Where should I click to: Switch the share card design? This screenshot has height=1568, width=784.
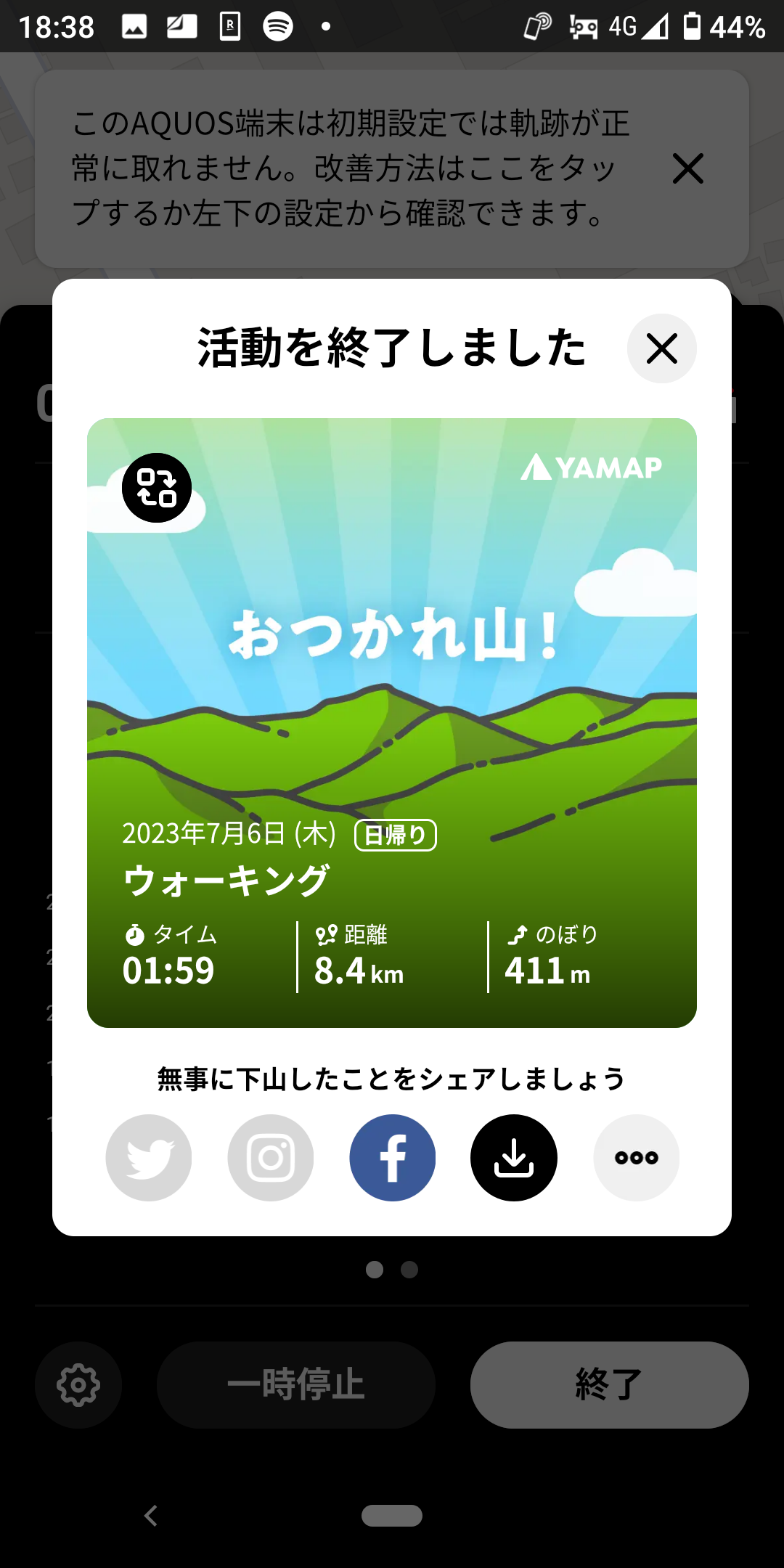157,488
